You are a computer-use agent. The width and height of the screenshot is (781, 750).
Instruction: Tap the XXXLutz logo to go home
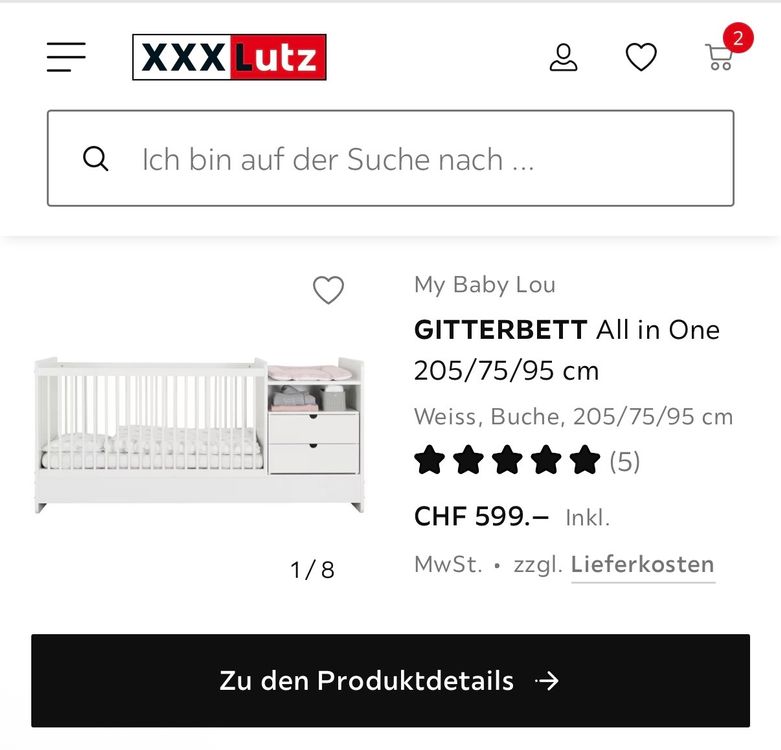tap(229, 57)
